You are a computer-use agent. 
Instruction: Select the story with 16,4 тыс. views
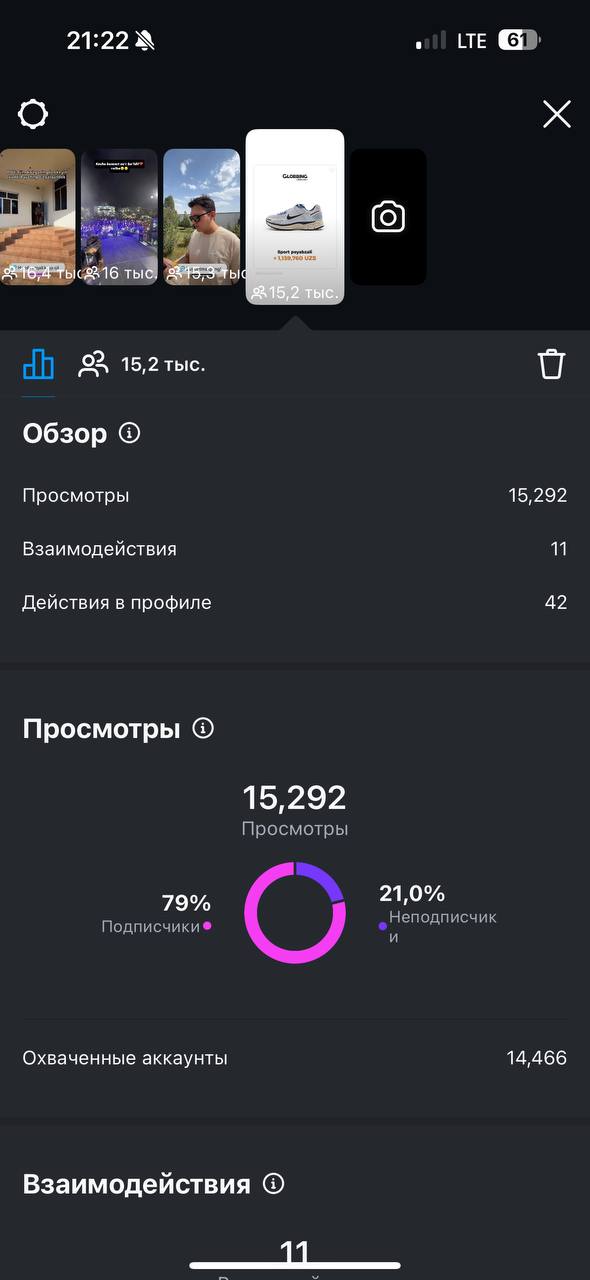(x=37, y=217)
